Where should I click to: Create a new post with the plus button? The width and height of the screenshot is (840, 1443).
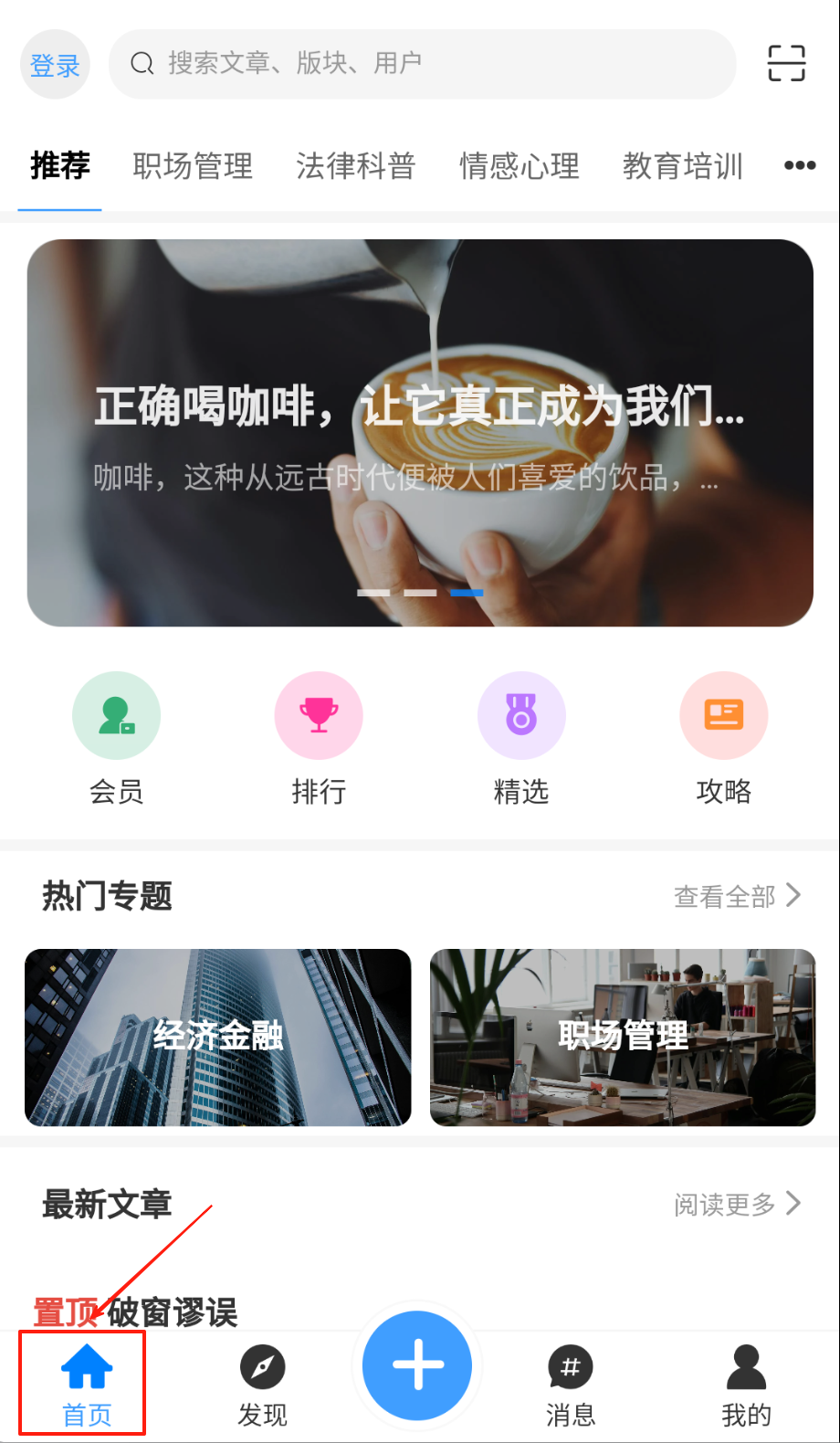(417, 1365)
